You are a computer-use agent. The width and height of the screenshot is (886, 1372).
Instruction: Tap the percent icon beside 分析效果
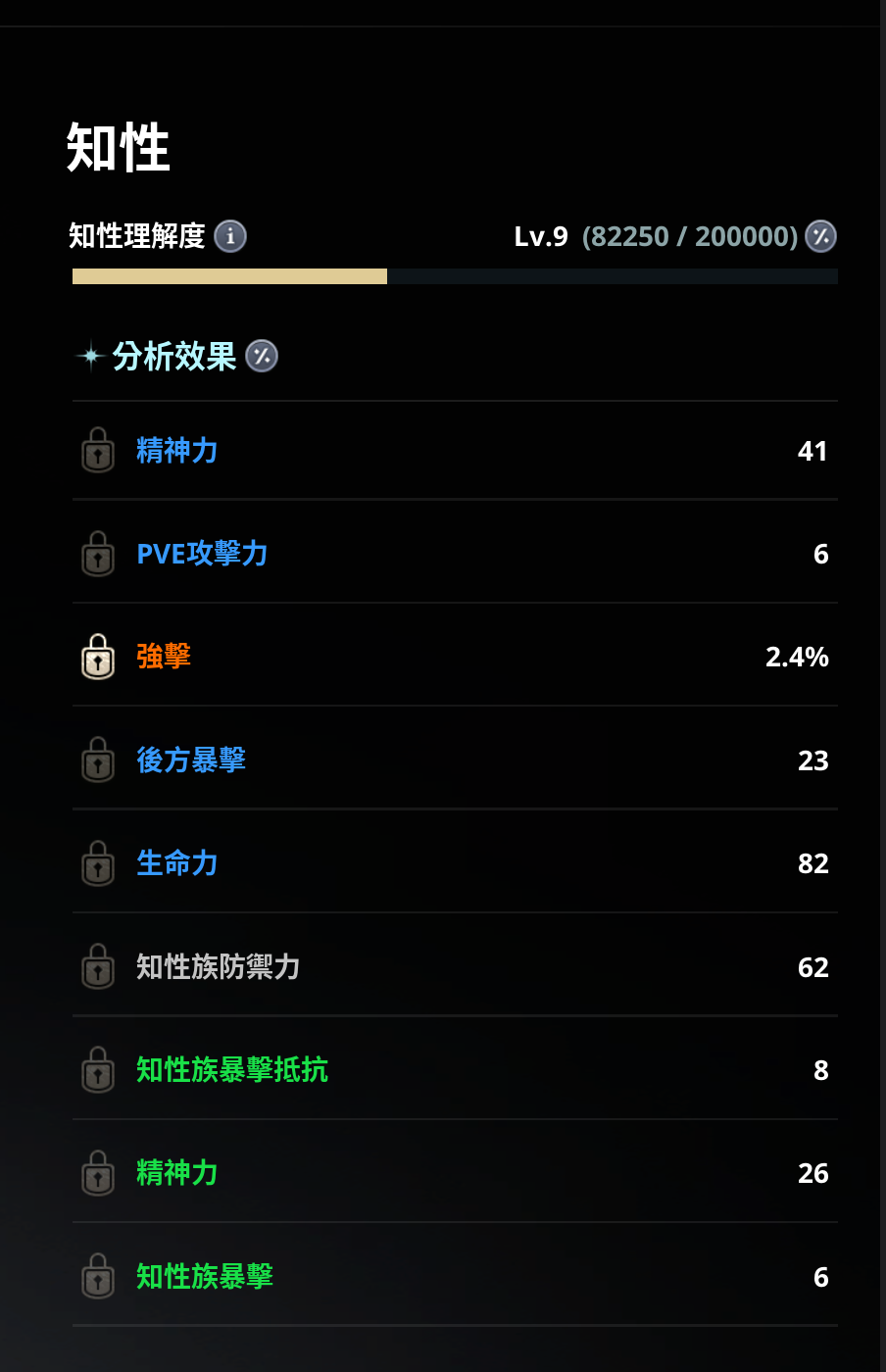[262, 356]
